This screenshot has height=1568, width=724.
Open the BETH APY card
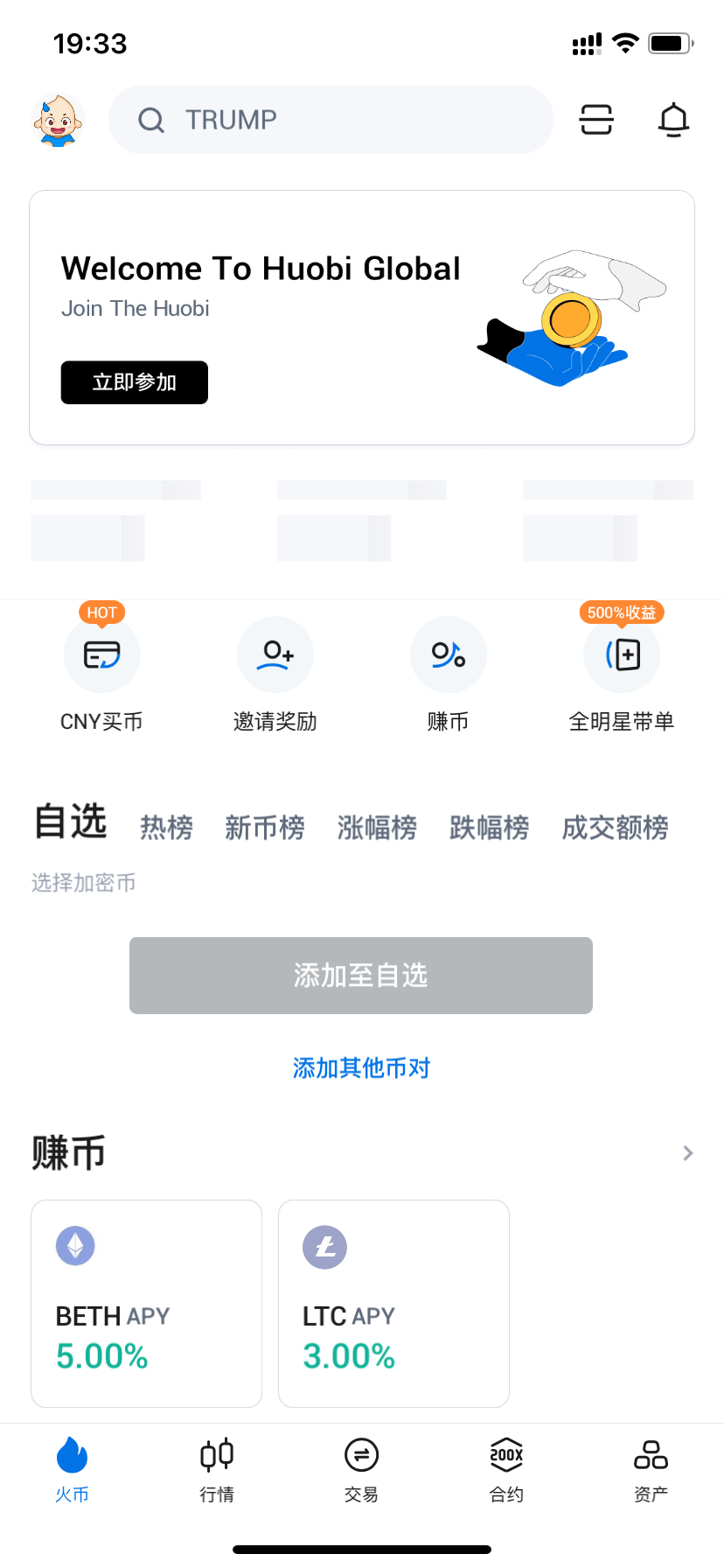(x=147, y=1303)
